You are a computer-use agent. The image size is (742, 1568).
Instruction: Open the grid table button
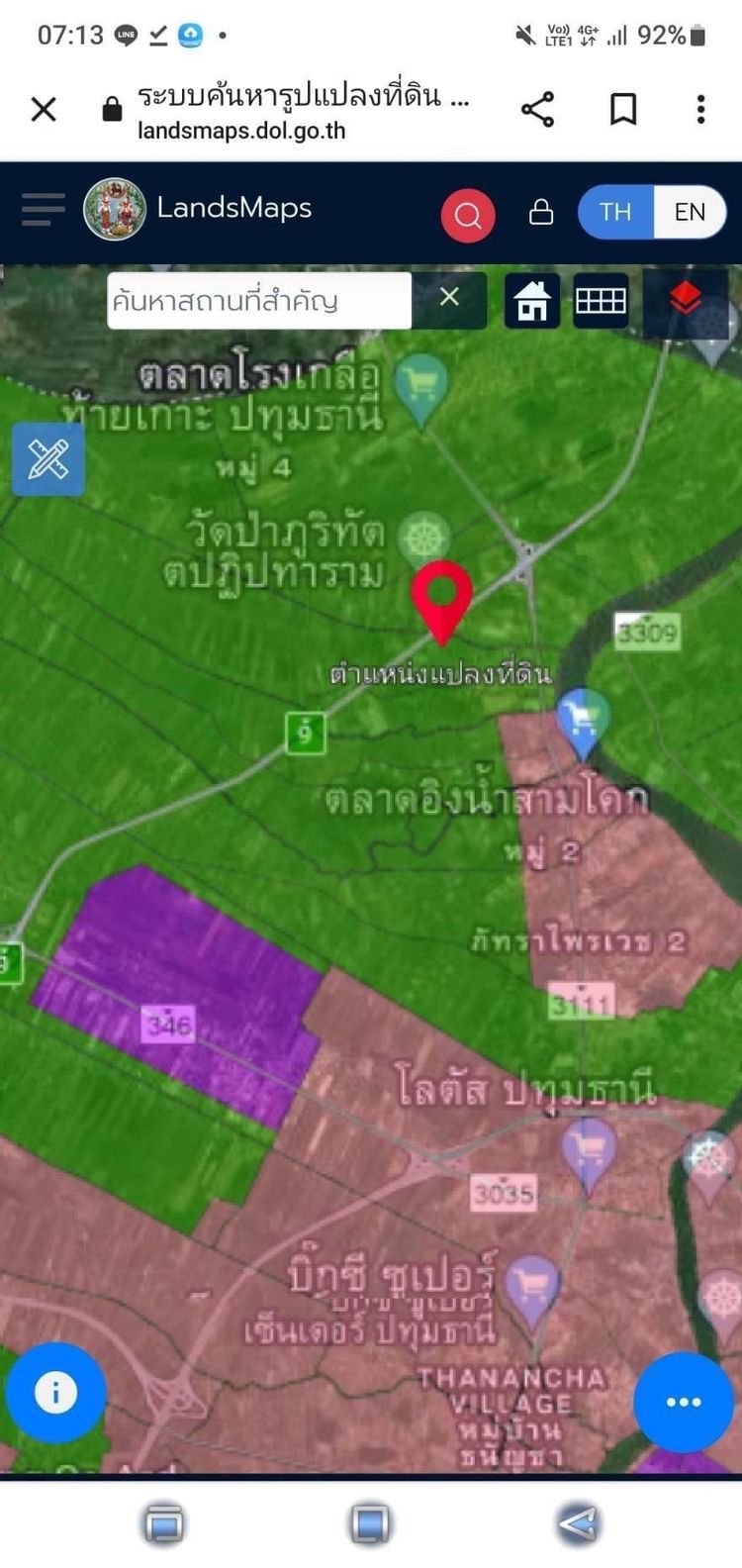[601, 300]
